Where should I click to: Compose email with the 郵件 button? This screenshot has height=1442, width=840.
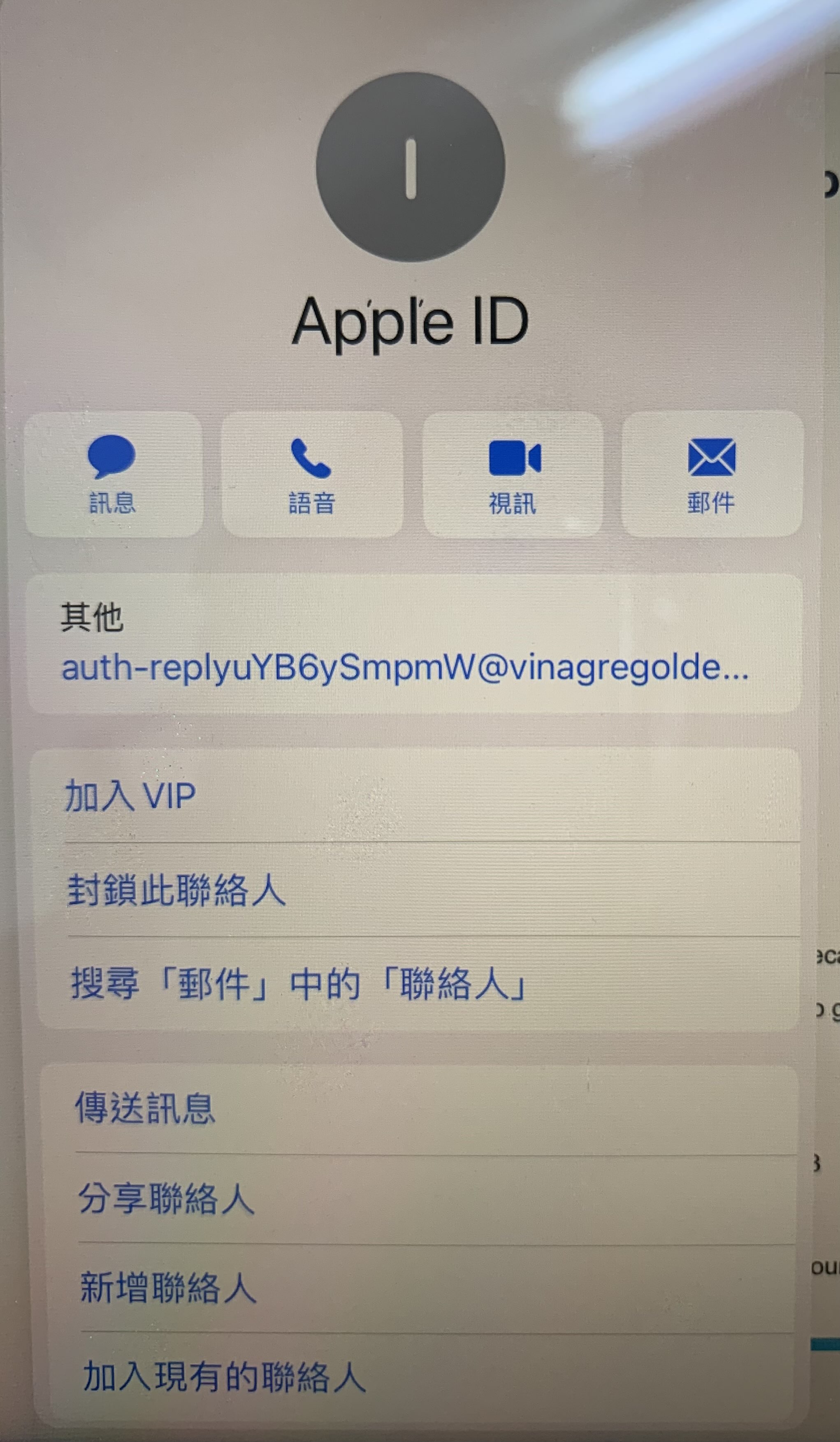click(711, 474)
